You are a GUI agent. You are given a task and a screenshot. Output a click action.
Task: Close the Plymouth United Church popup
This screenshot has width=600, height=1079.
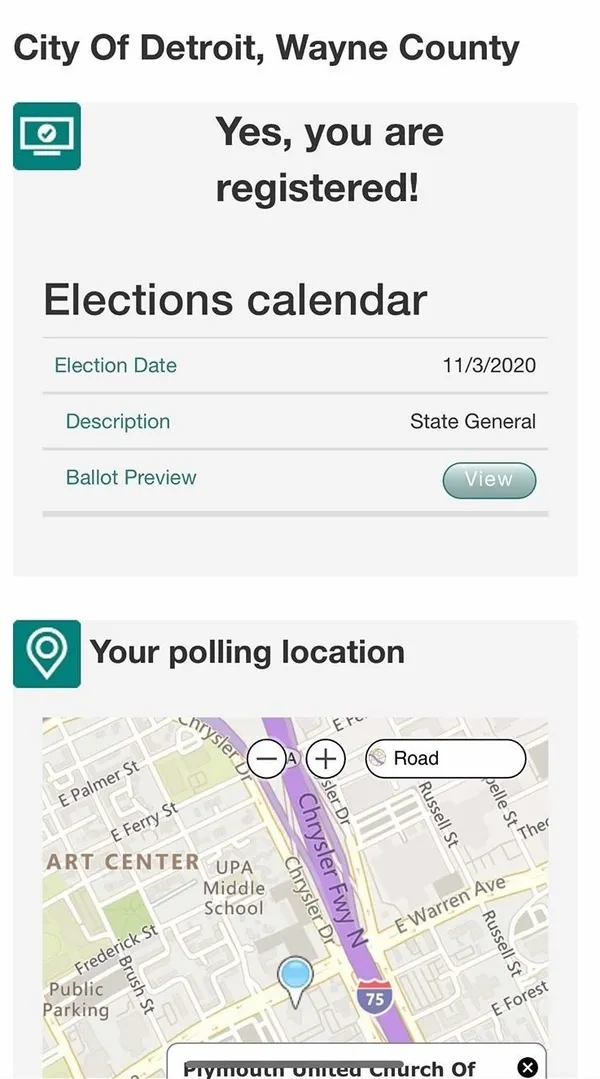point(528,1067)
